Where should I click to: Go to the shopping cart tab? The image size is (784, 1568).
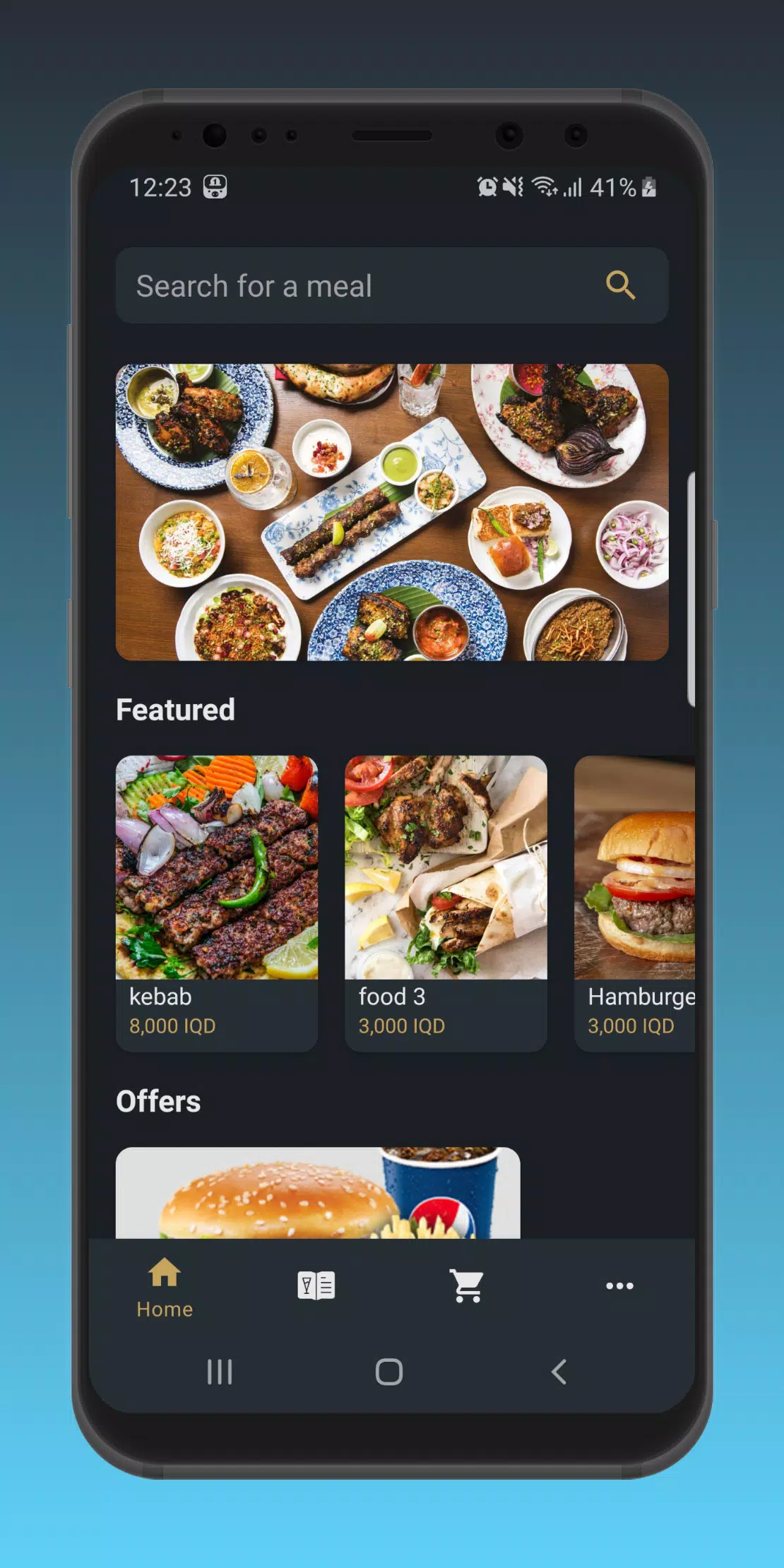tap(468, 1286)
